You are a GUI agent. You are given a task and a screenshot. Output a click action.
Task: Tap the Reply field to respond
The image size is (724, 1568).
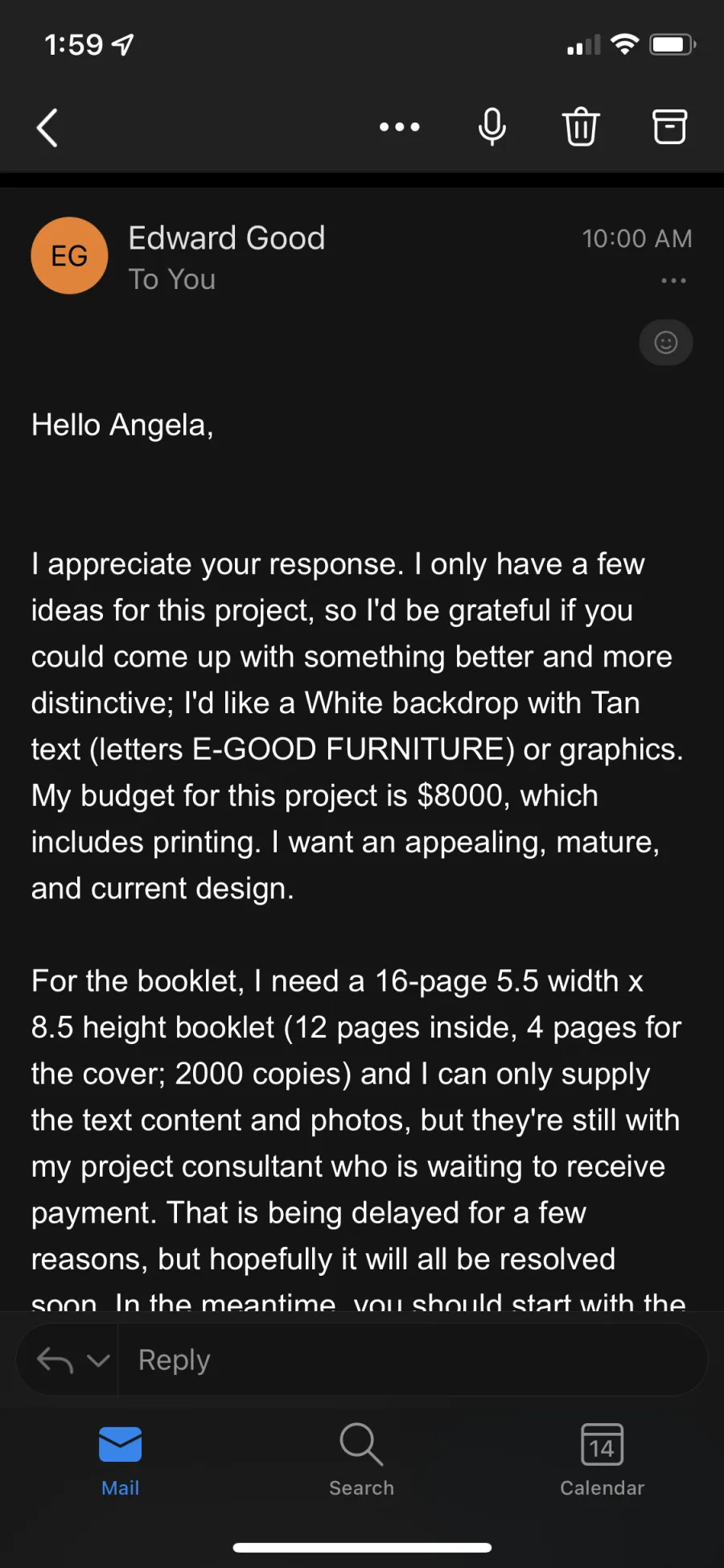(412, 1360)
